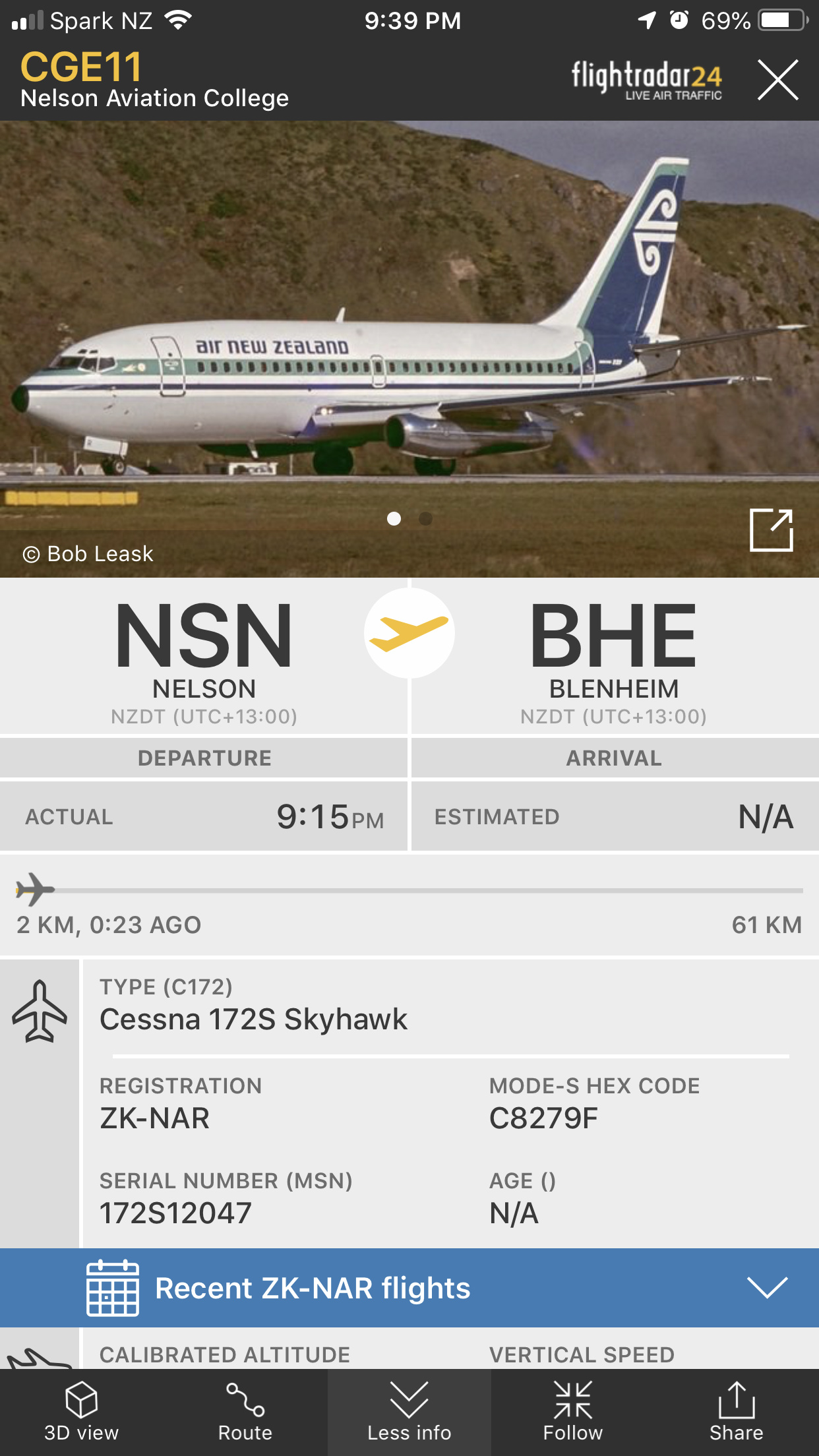
Task: Follow this aircraft on the map
Action: point(572,1412)
